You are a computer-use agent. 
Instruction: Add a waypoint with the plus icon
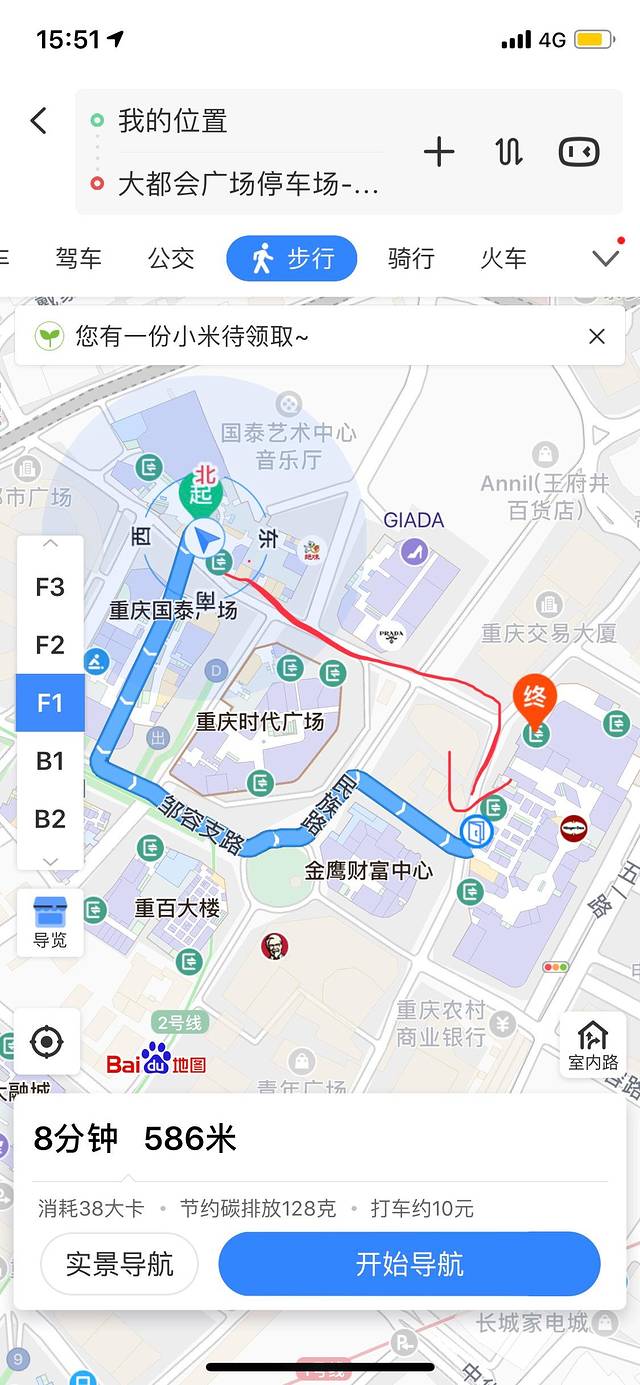(x=439, y=152)
